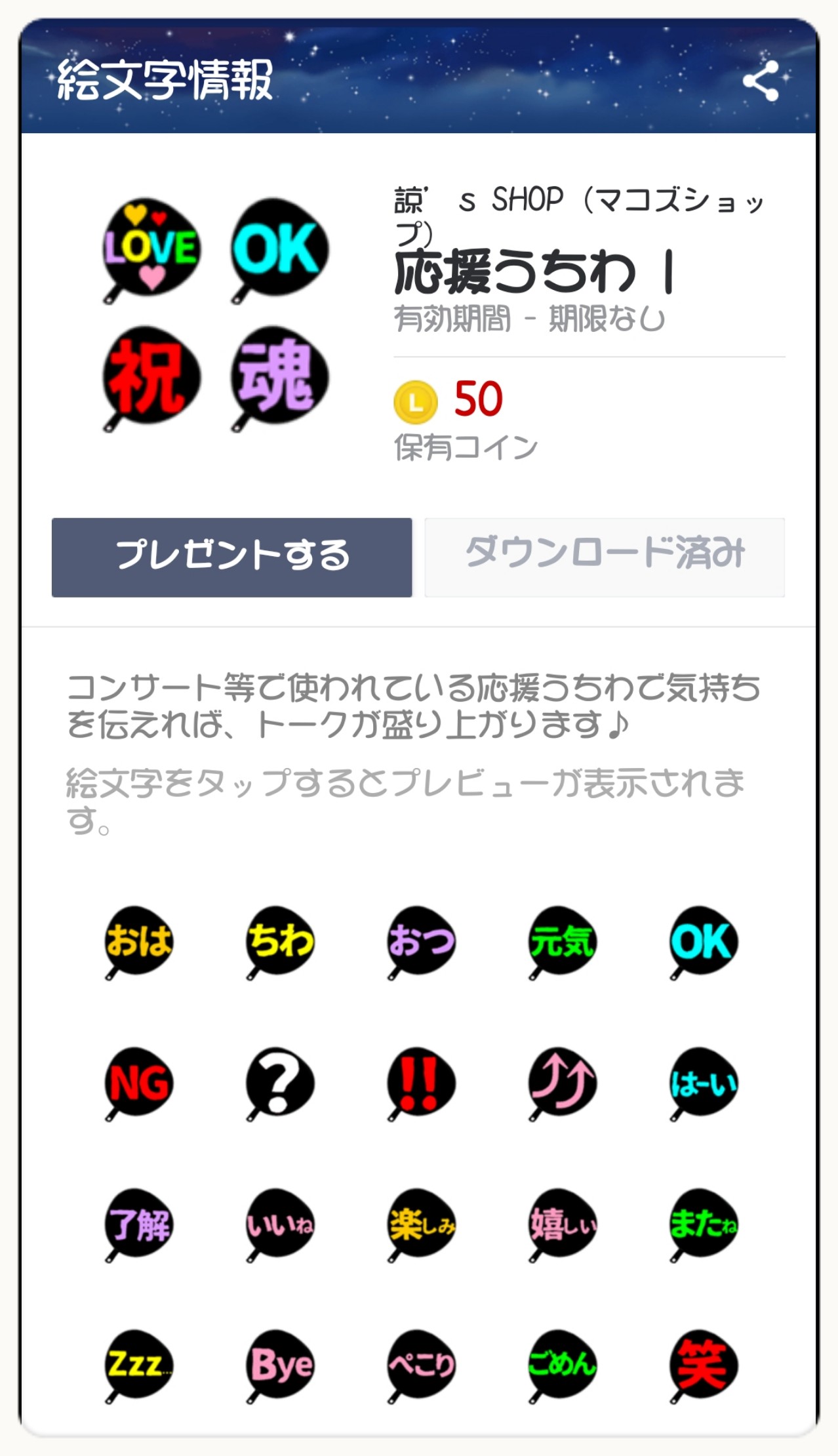The width and height of the screenshot is (838, 1456).
Task: Preview the 楽しみ emoji
Action: pos(422,1224)
